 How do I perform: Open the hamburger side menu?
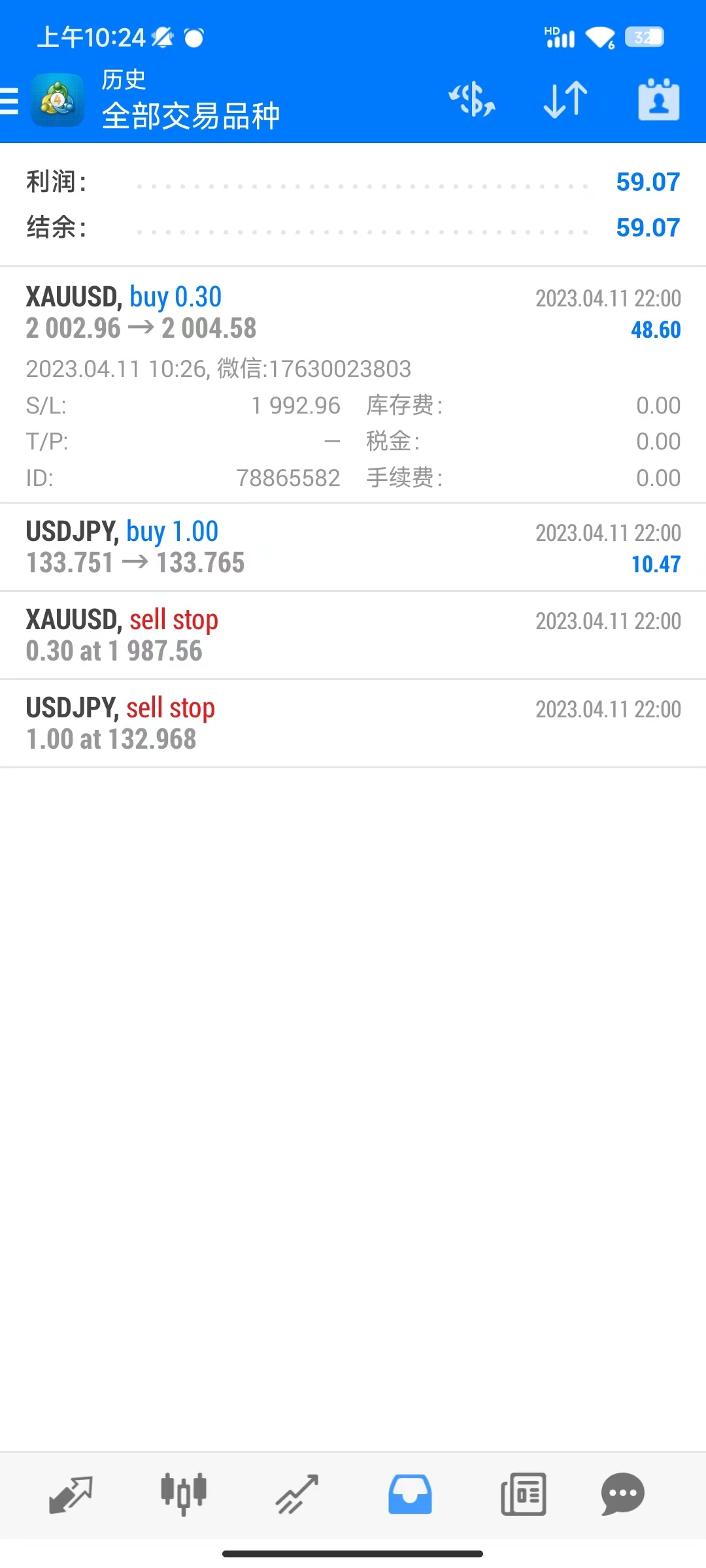[x=10, y=101]
